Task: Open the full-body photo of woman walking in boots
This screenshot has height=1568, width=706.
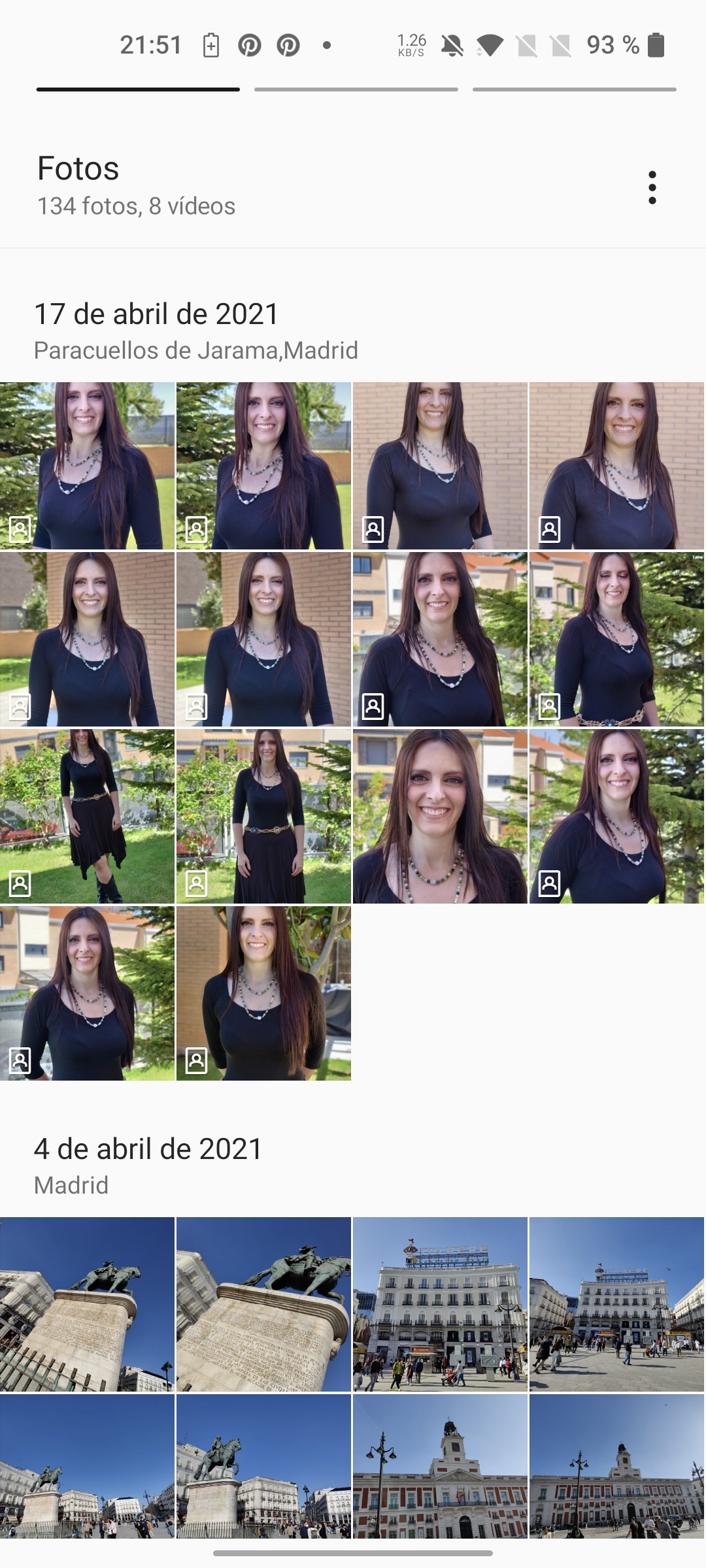Action: tap(87, 816)
